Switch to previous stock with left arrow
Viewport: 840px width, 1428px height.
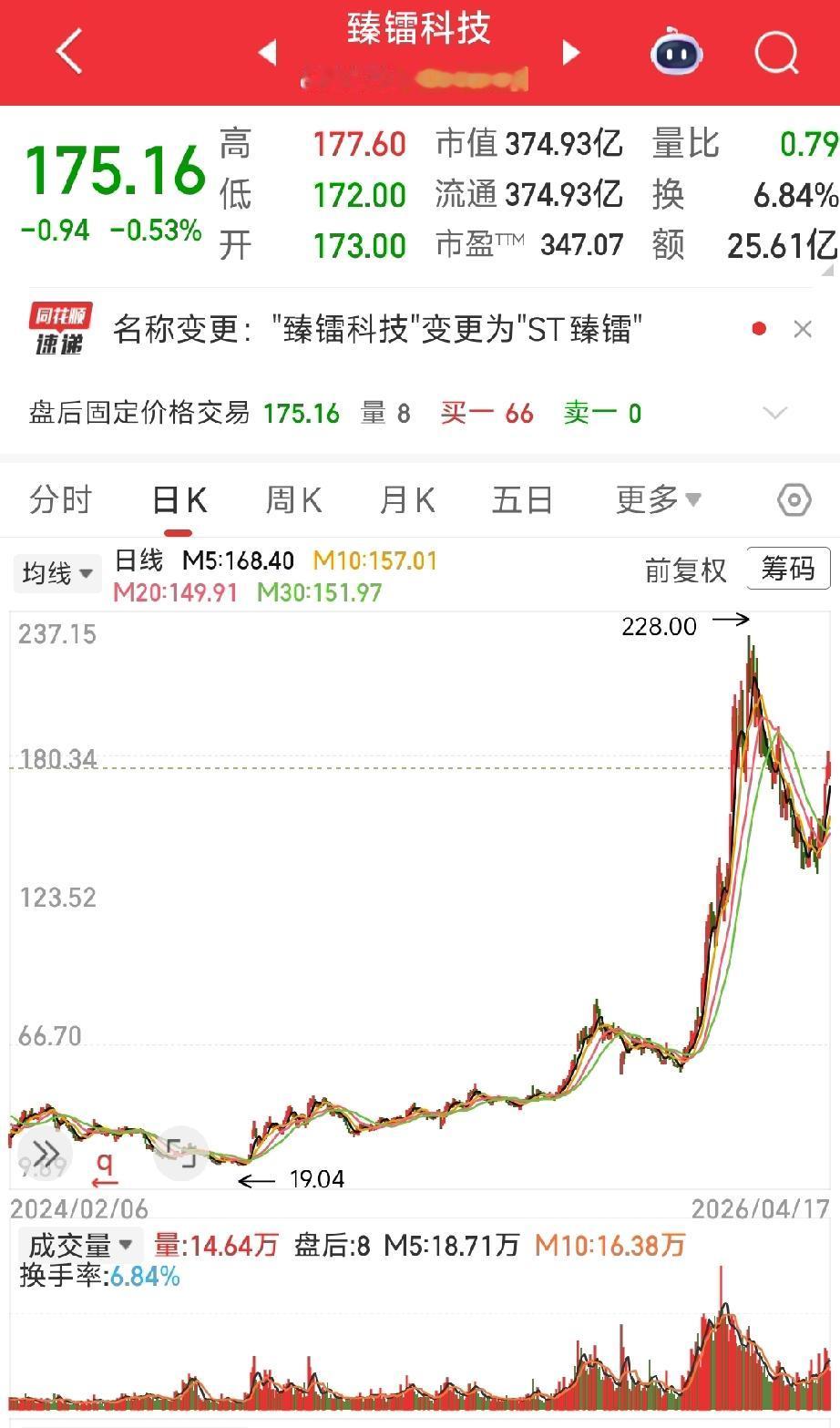click(267, 53)
